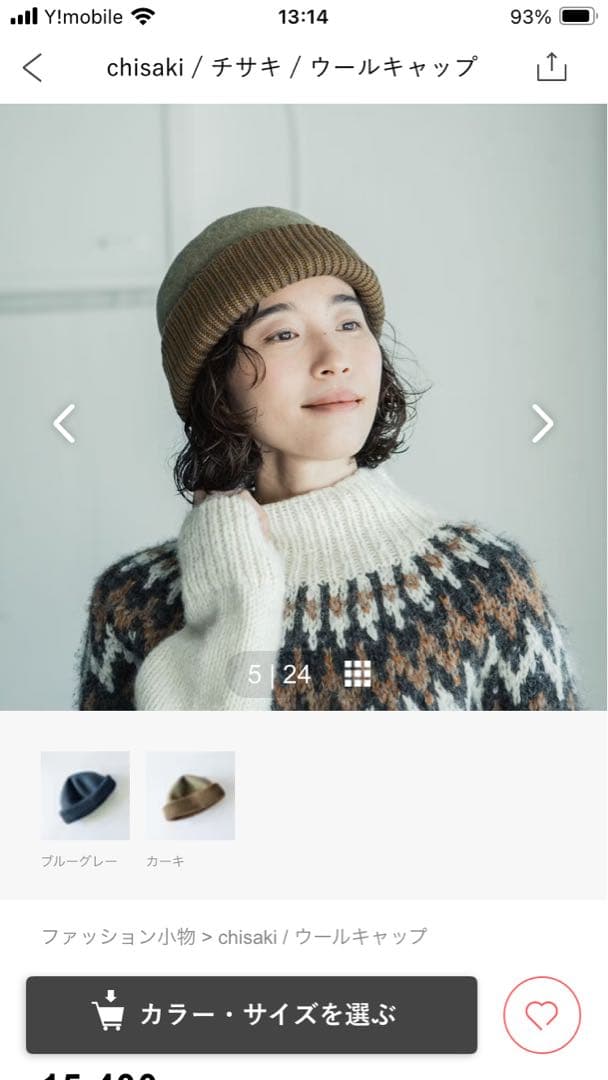Share this wool cap product page

[x=551, y=67]
